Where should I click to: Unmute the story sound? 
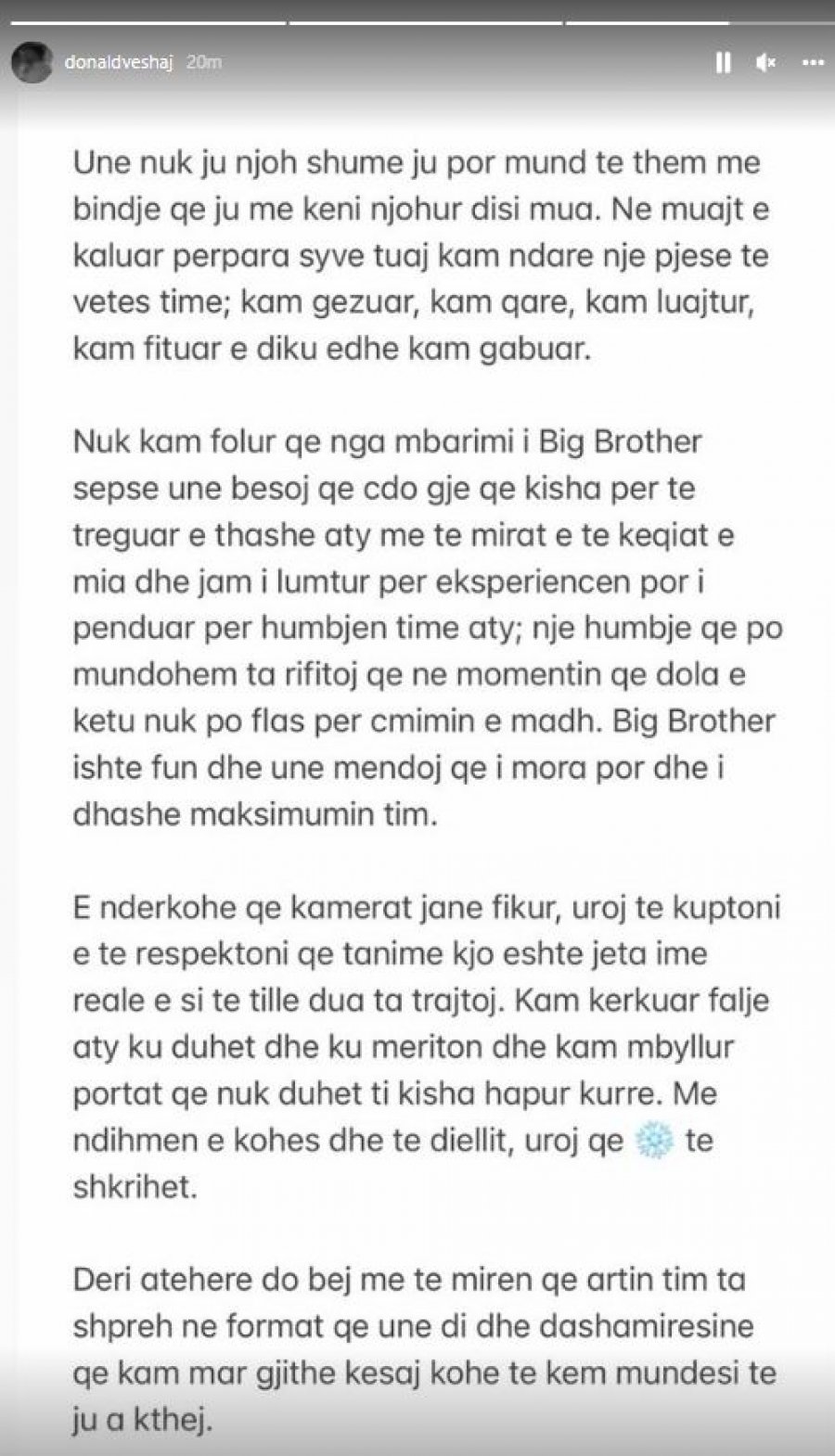pyautogui.click(x=766, y=63)
